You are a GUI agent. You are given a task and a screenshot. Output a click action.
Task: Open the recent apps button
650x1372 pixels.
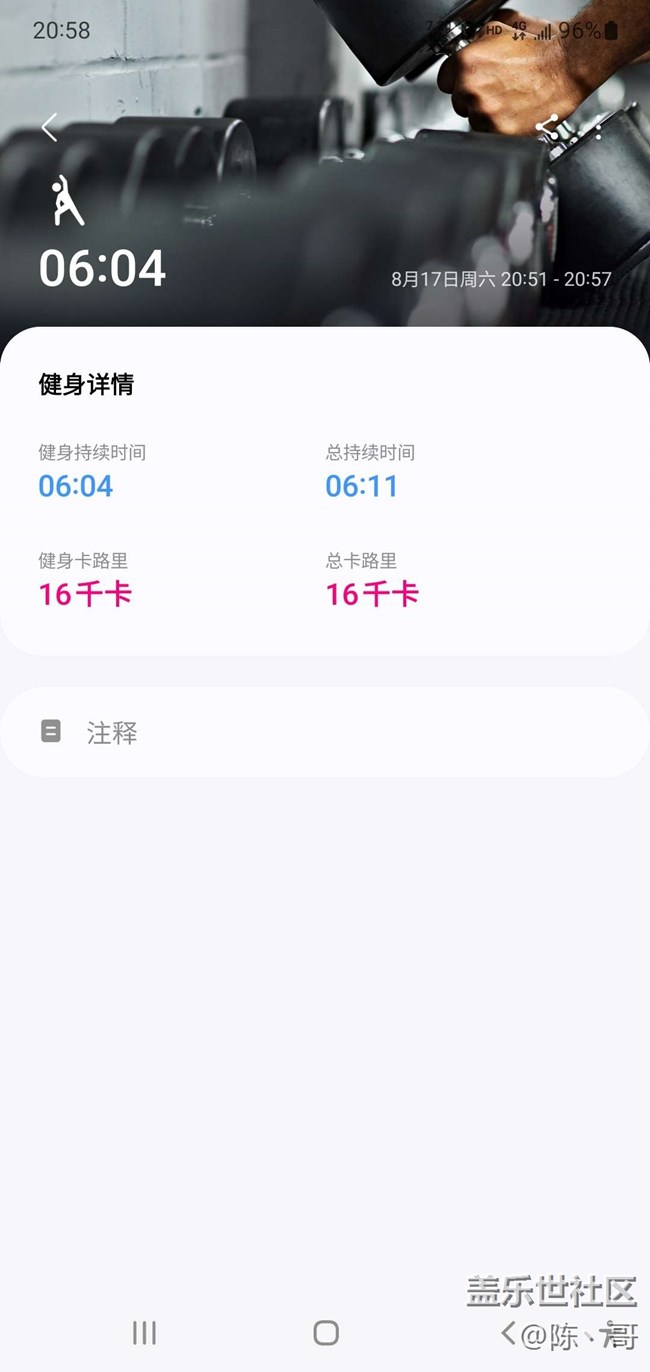(145, 1332)
